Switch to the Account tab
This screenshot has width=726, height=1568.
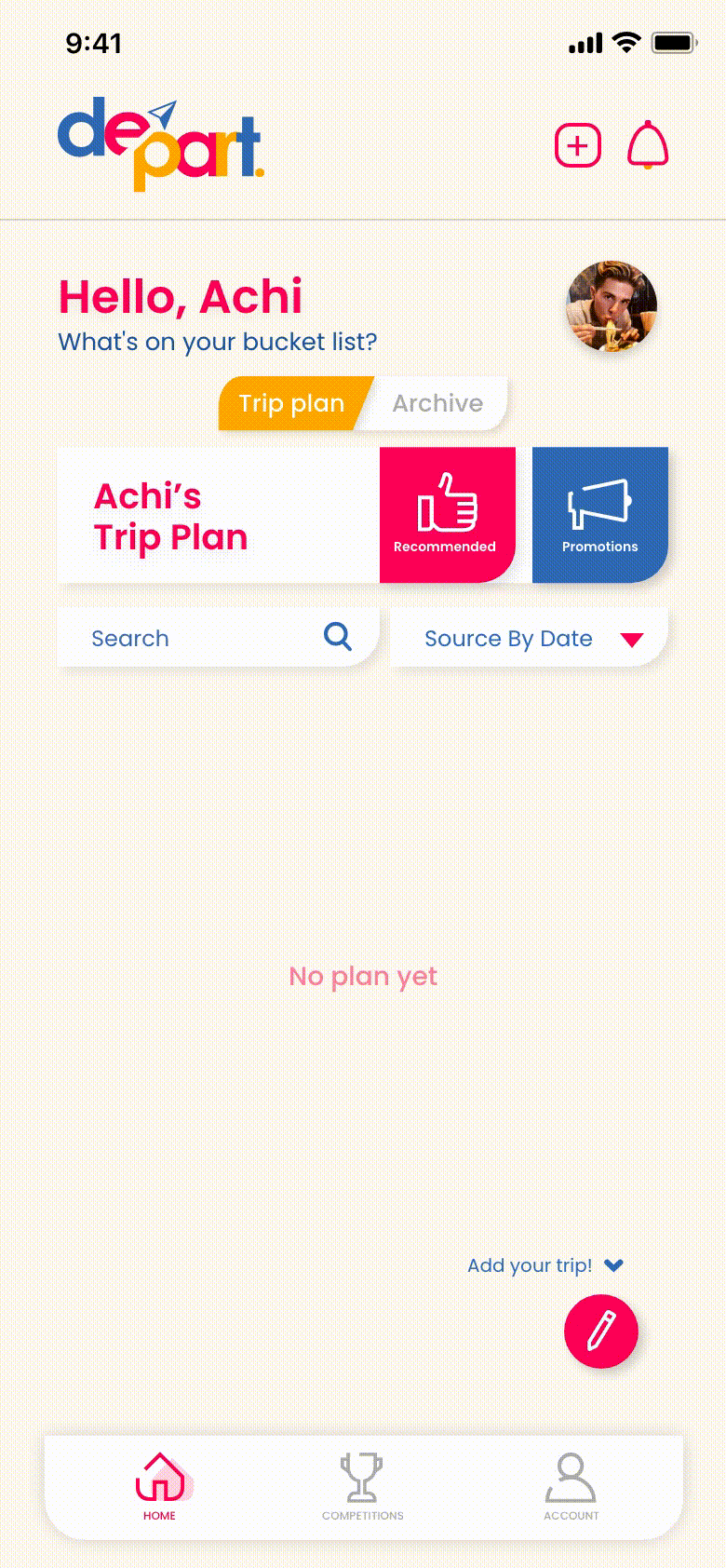click(571, 1487)
